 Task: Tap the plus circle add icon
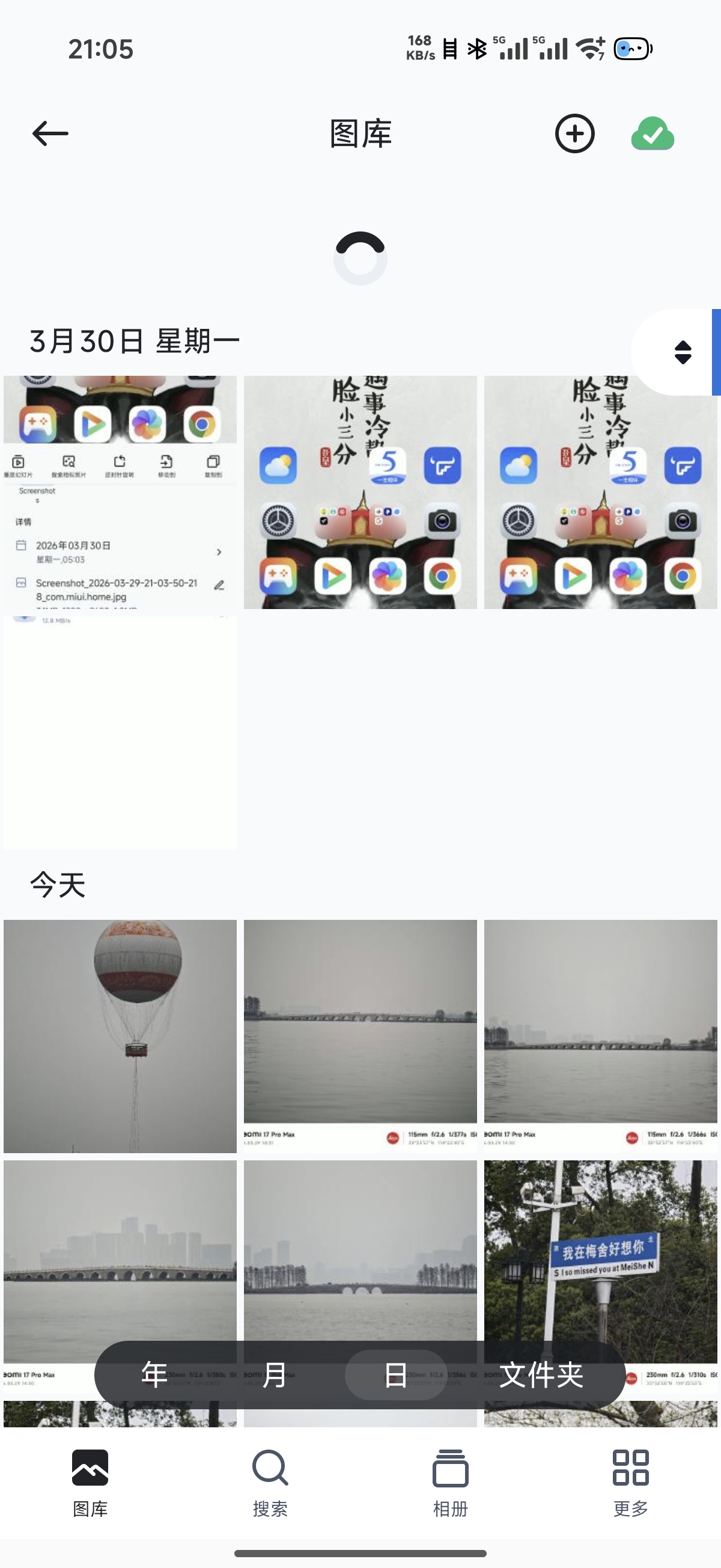coord(574,133)
